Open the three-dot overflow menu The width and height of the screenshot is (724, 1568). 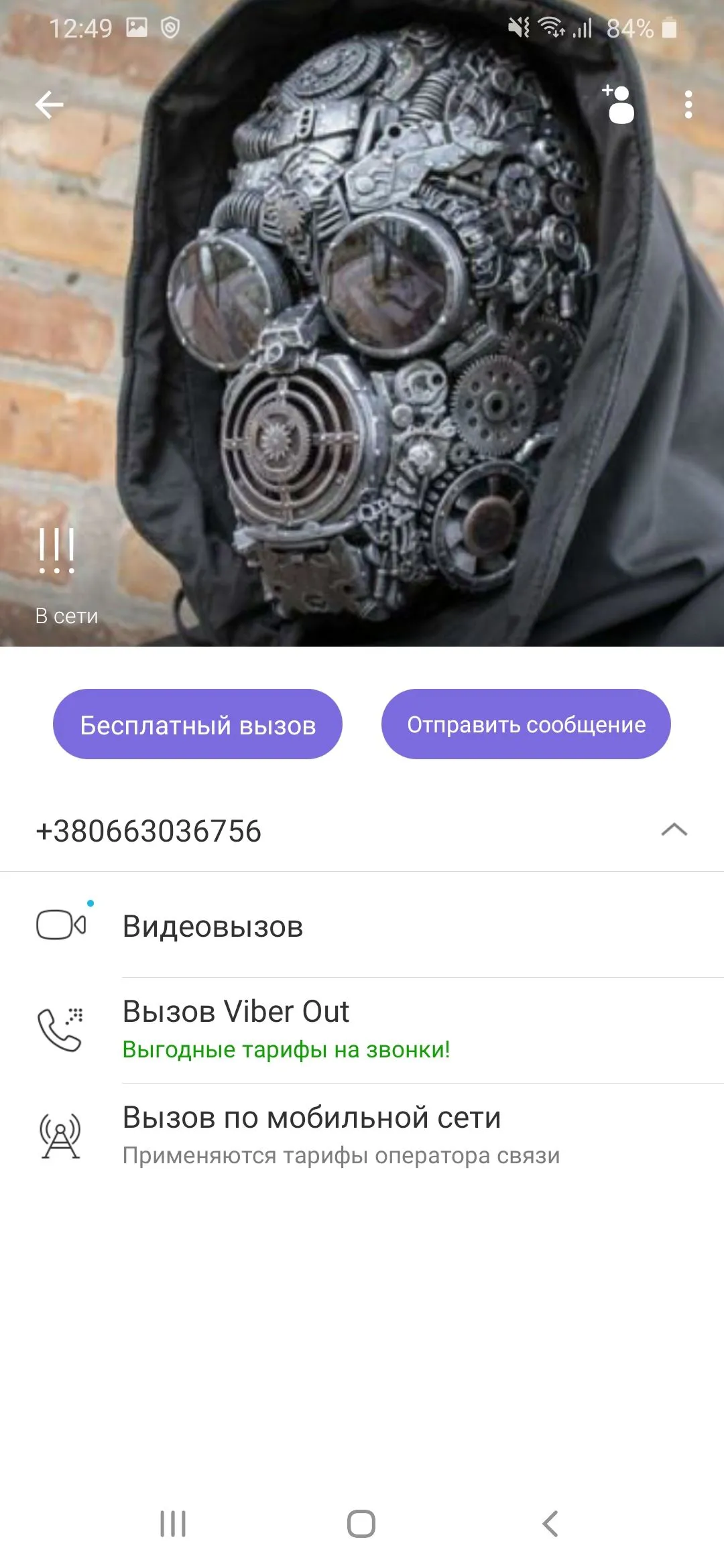tap(688, 105)
